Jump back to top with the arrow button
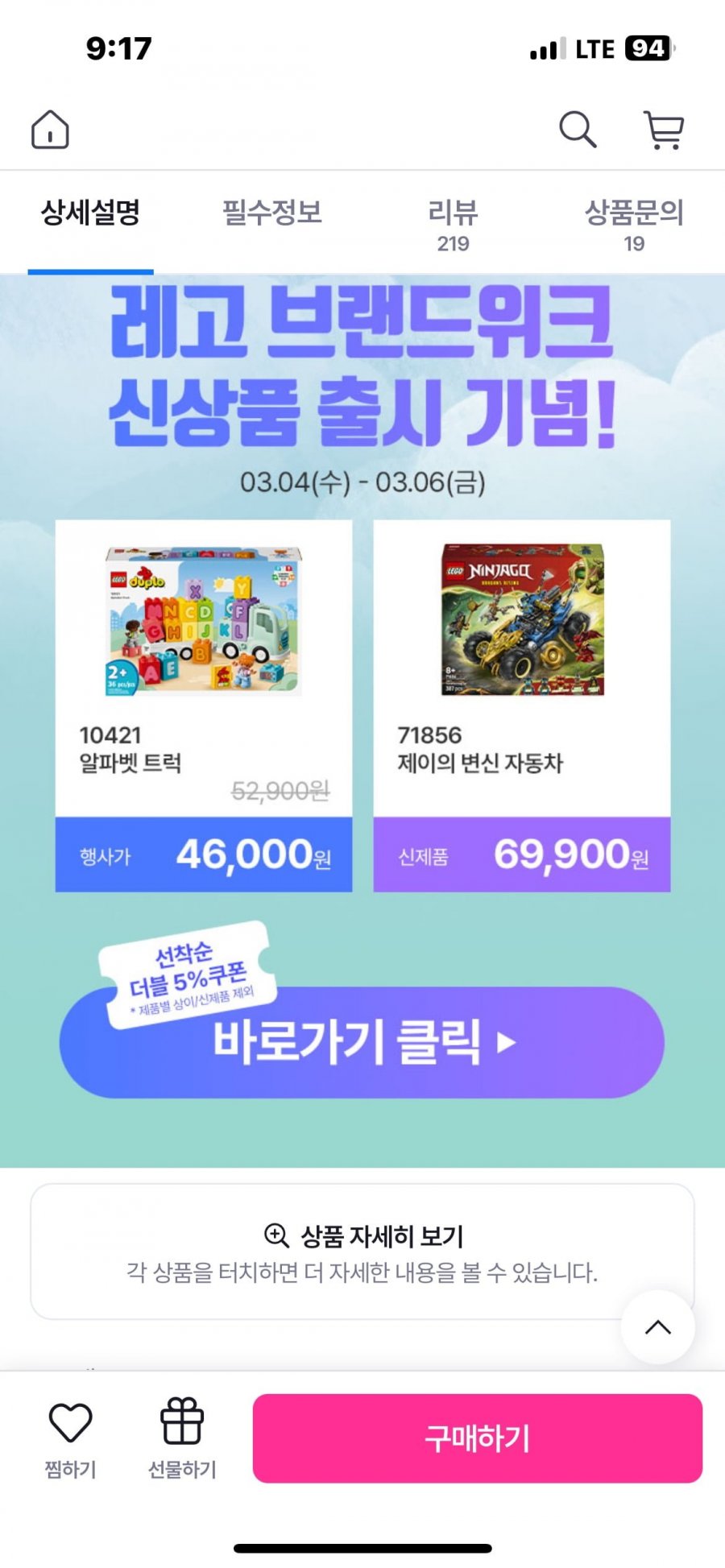 [658, 1327]
